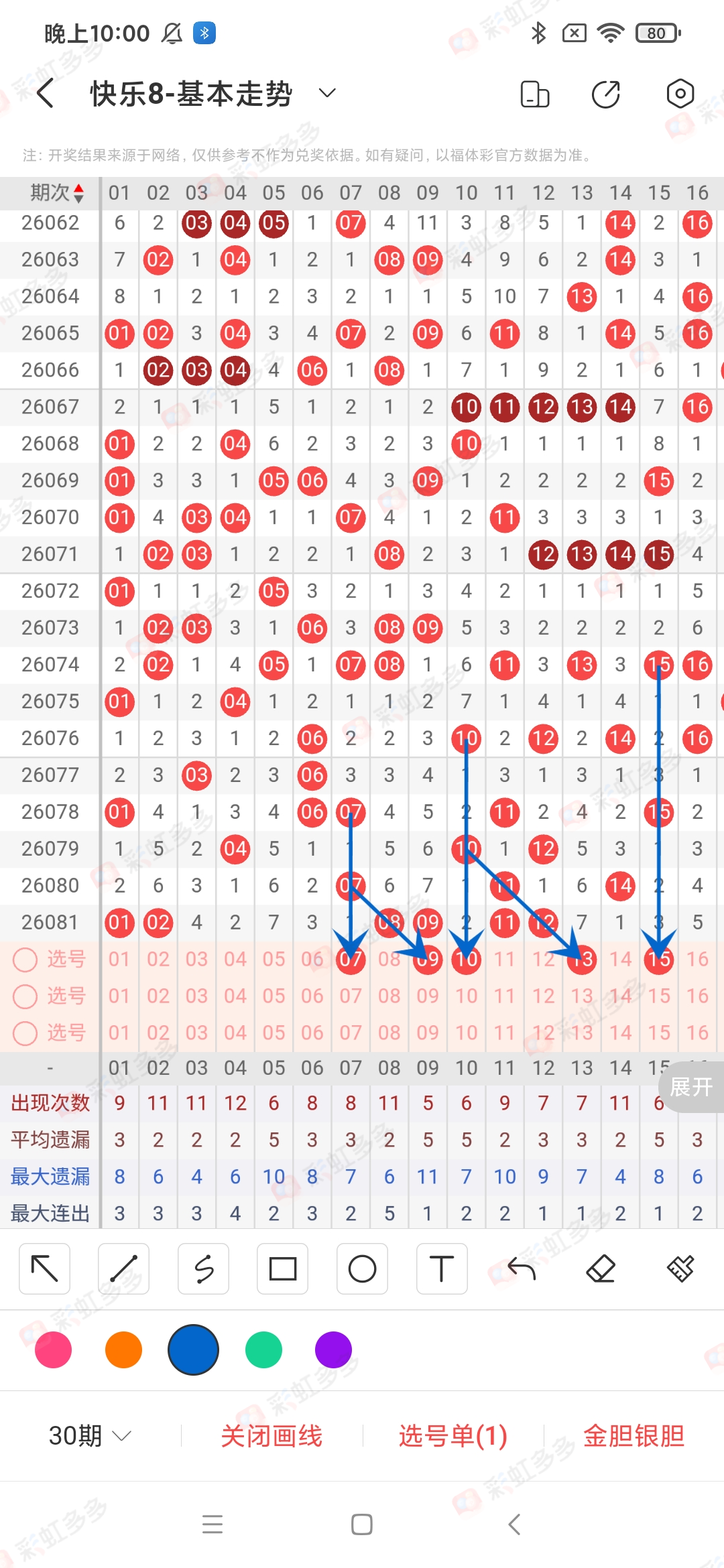Select the second 选号 row radio circle

tap(25, 996)
